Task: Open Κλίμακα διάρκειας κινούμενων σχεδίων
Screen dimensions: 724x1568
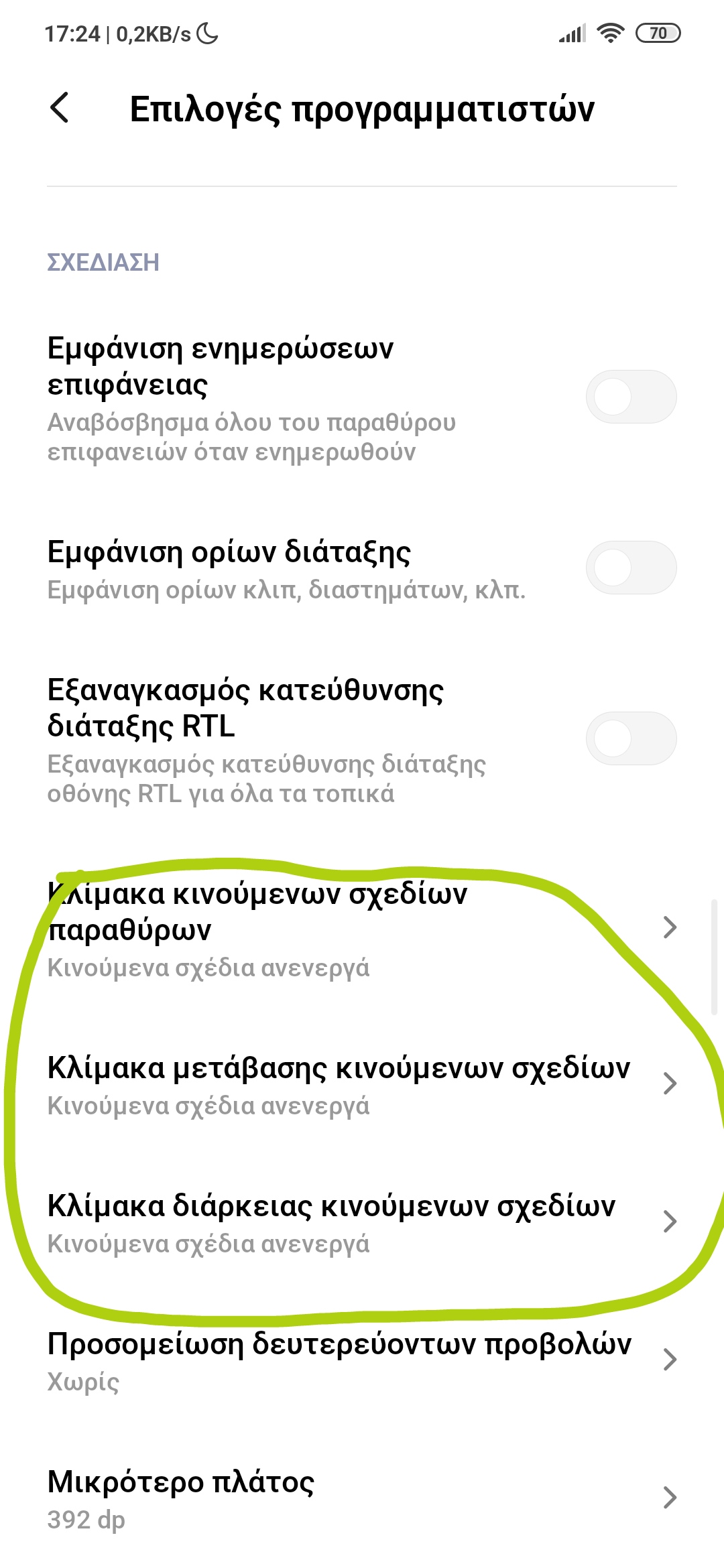Action: click(362, 1222)
